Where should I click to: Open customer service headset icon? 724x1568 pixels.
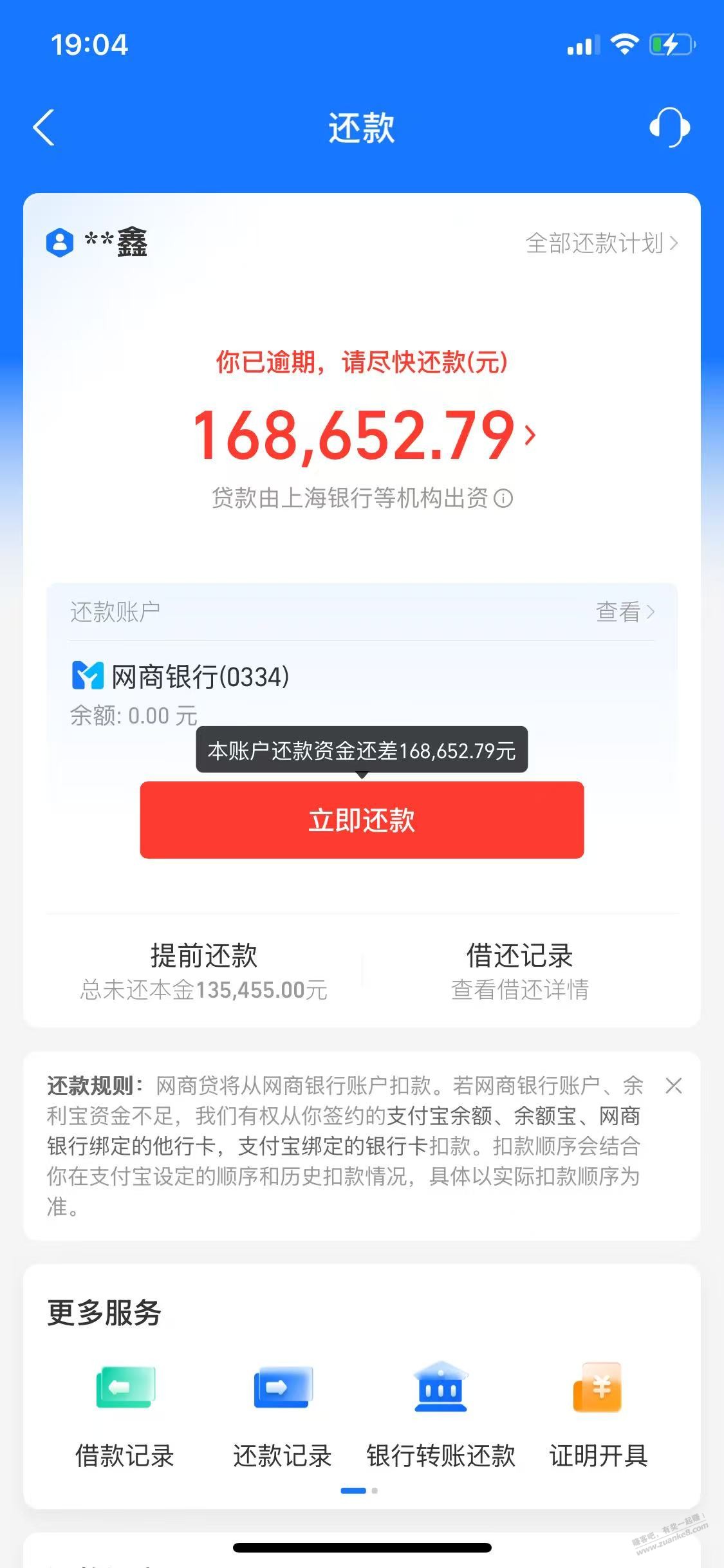click(669, 127)
